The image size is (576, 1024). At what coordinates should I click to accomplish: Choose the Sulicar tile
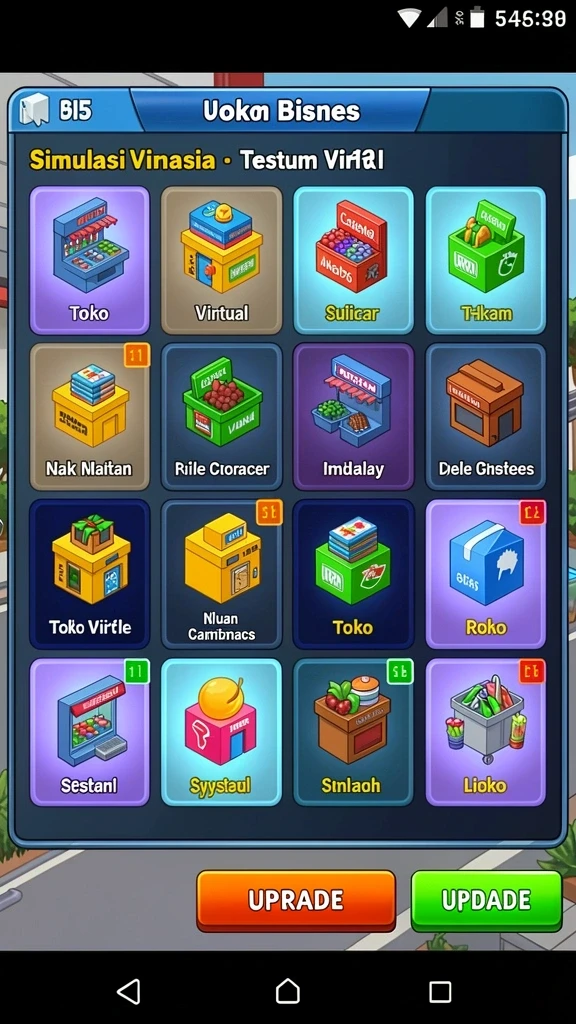353,260
